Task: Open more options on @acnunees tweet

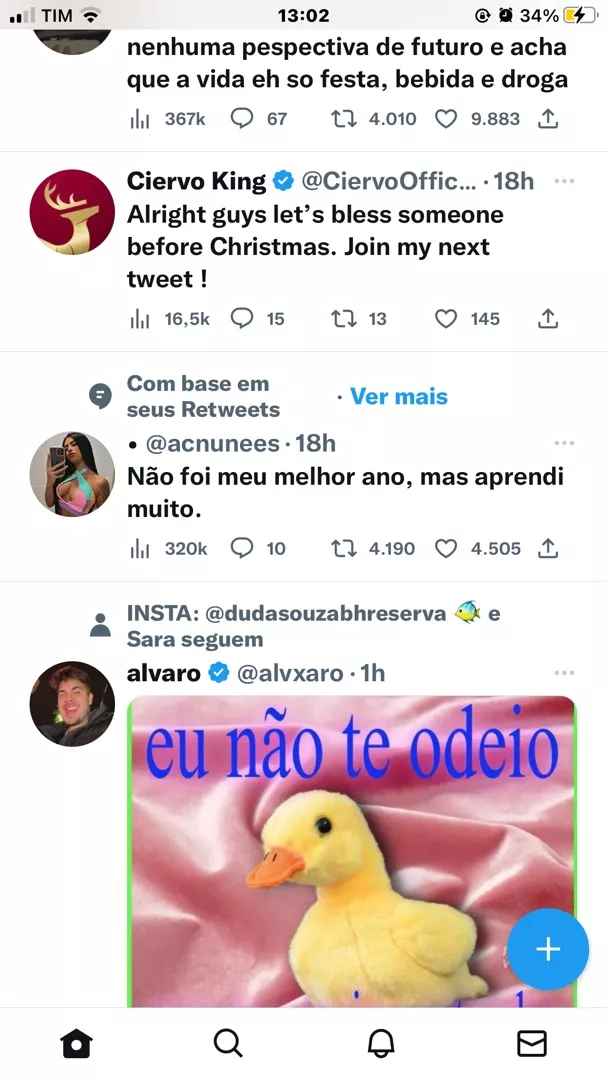Action: 564,443
